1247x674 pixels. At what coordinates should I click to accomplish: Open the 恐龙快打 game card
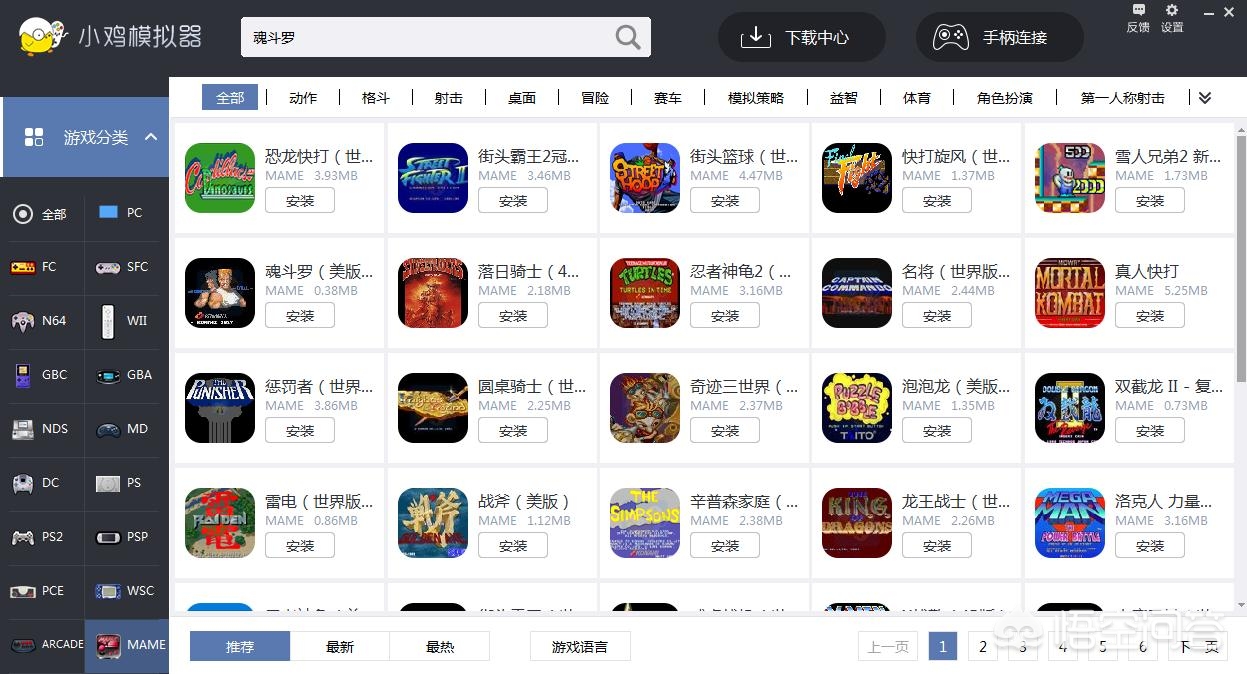point(280,178)
